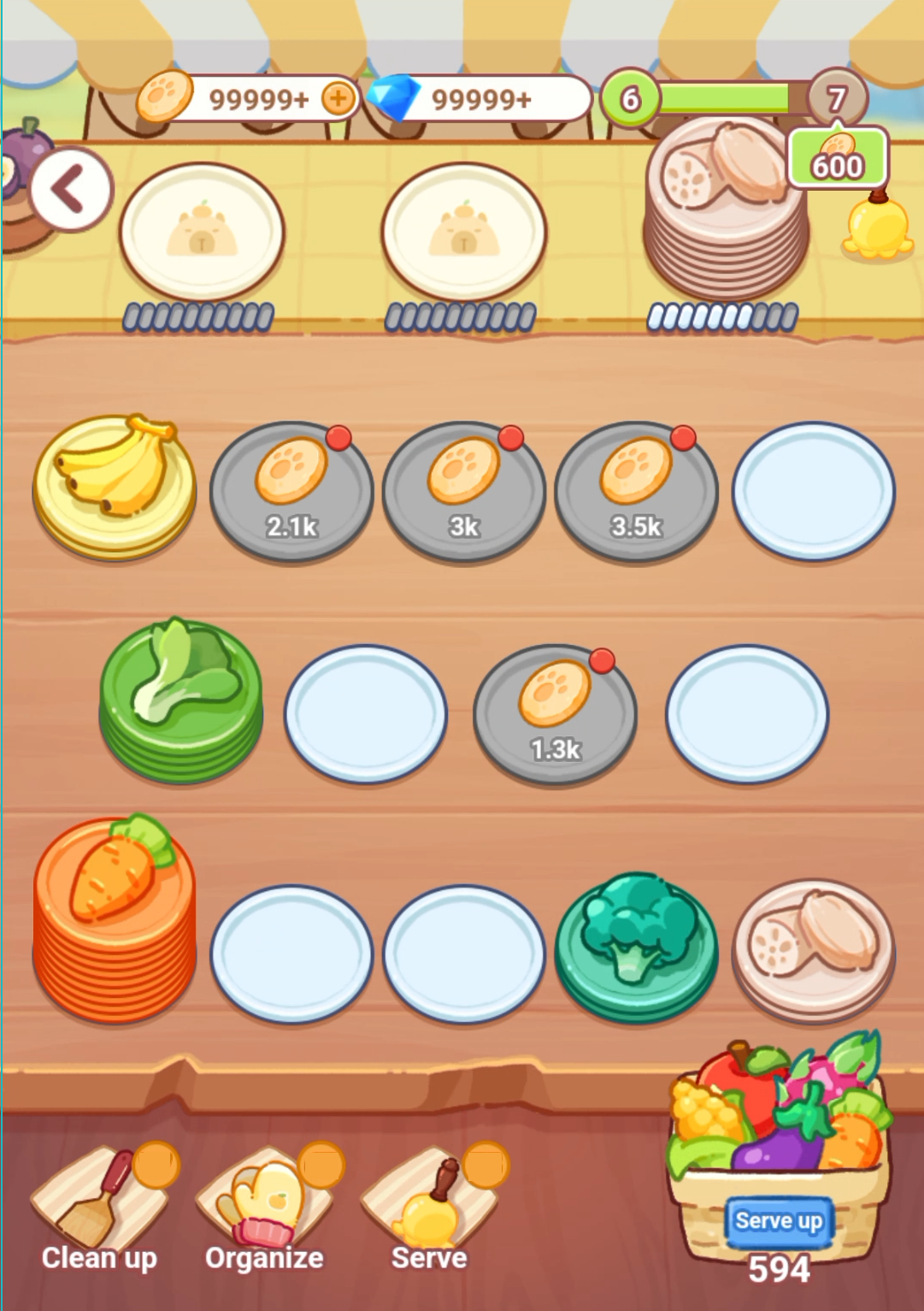Image resolution: width=924 pixels, height=1311 pixels.
Task: Go back with the arrow button
Action: 72,189
